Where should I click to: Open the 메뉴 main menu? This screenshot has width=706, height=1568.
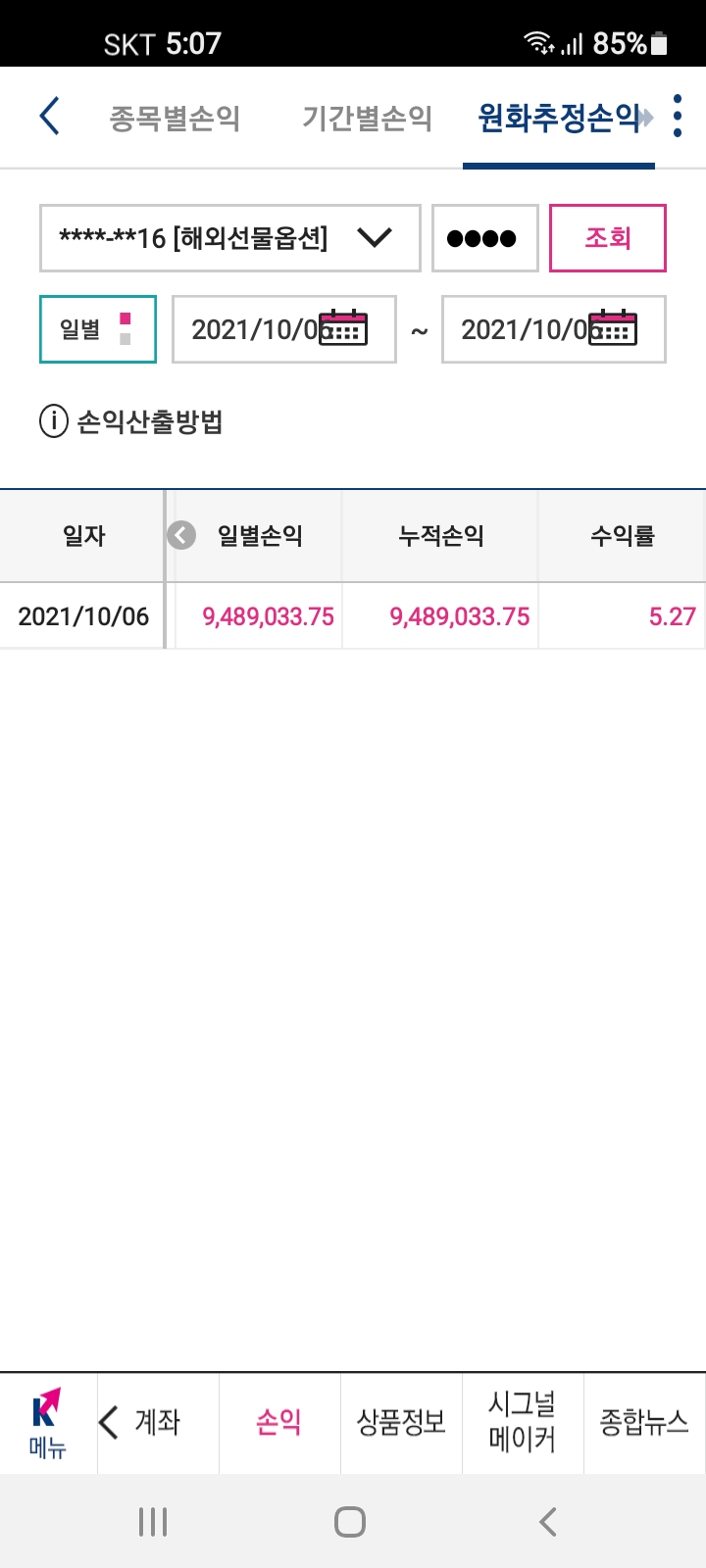pos(47,1423)
